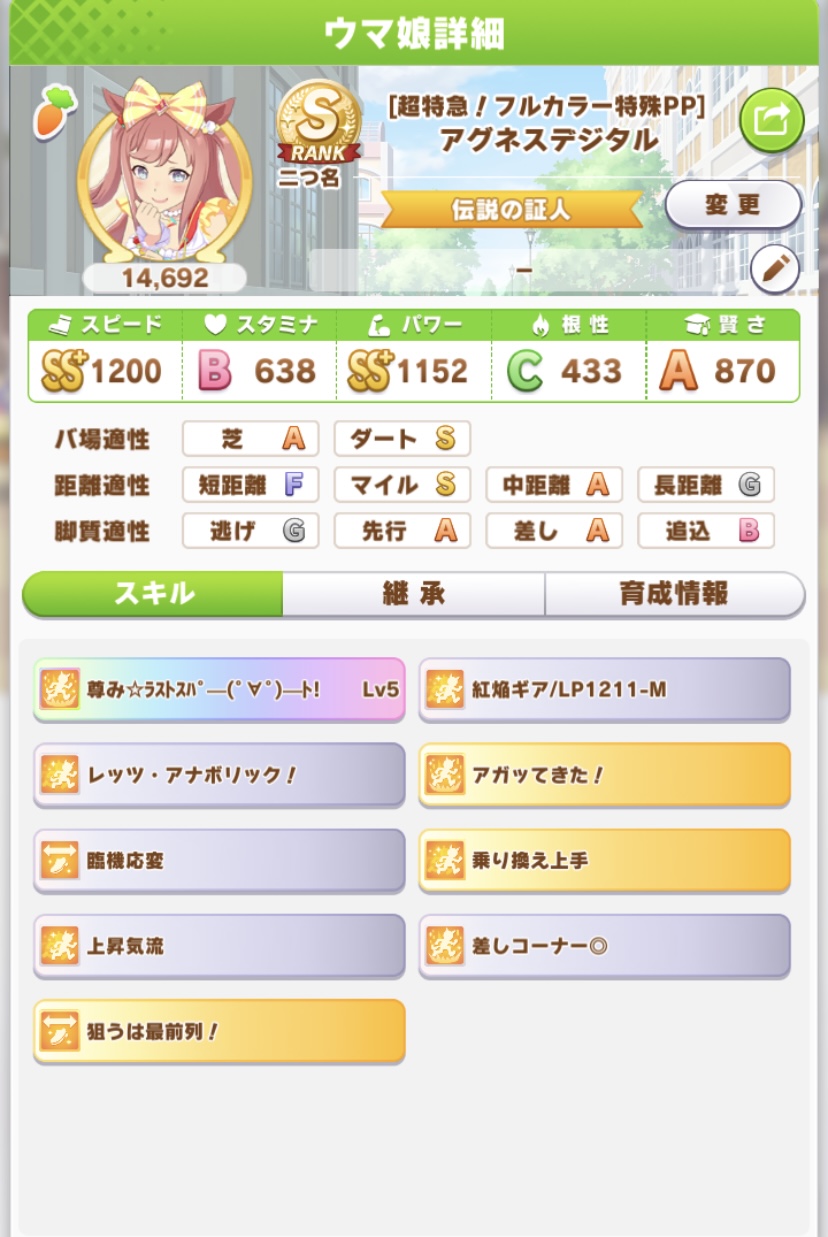
Task: Switch to the 継承 tab
Action: tap(413, 594)
